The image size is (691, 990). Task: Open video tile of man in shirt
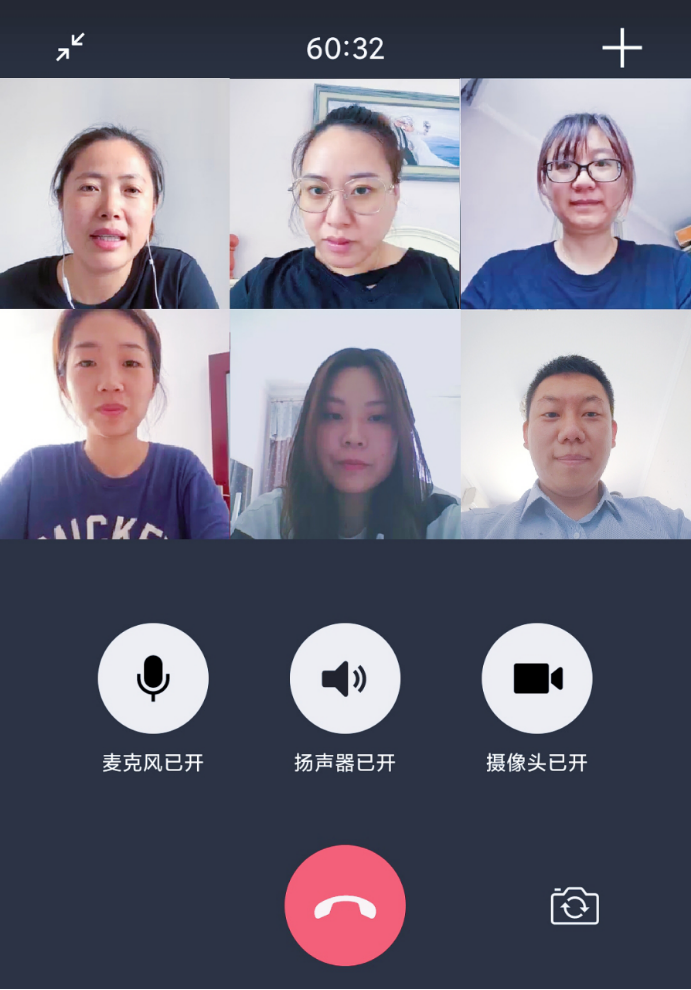(x=576, y=424)
